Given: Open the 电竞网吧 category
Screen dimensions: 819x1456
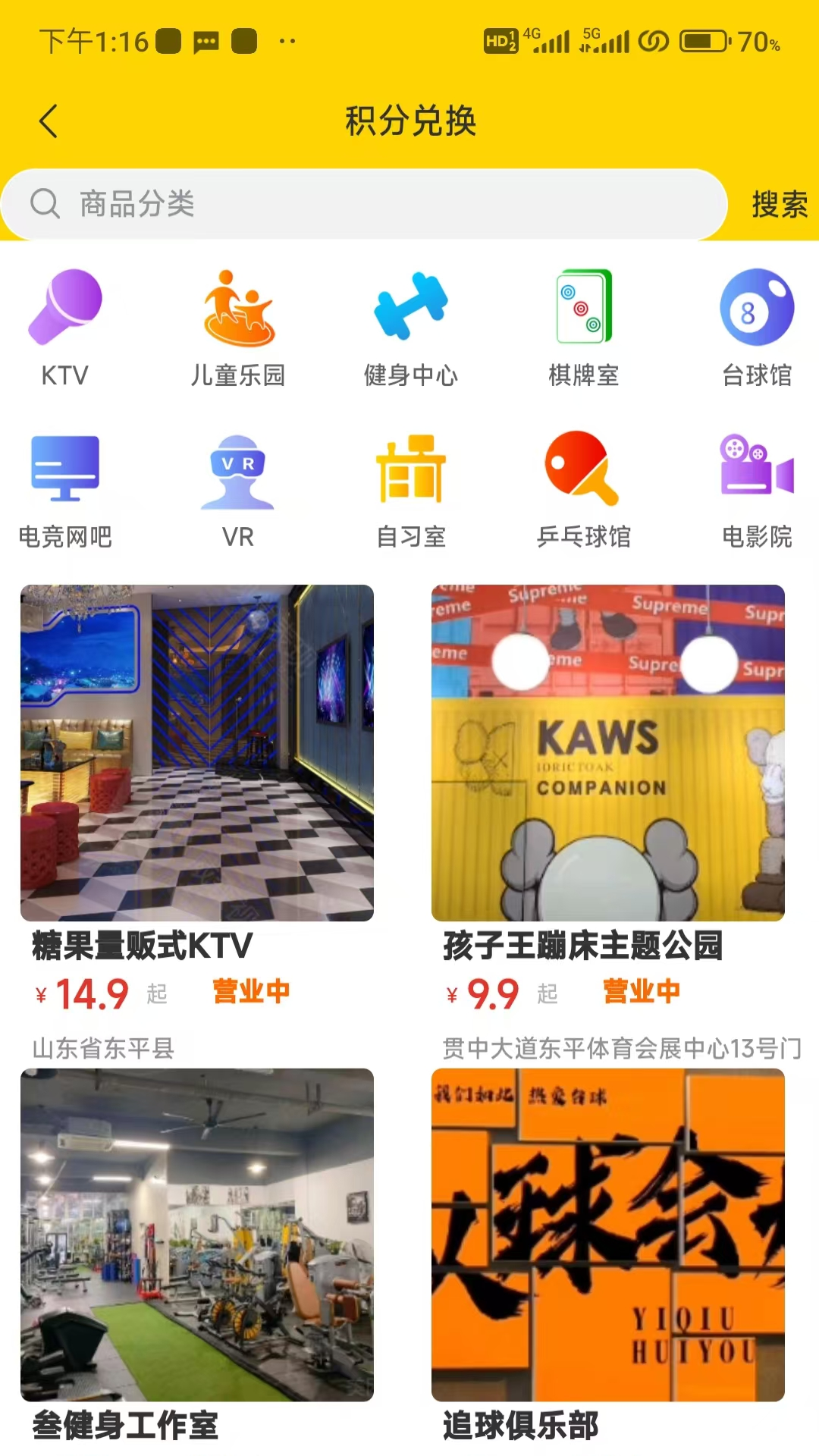Looking at the screenshot, I should click(65, 491).
